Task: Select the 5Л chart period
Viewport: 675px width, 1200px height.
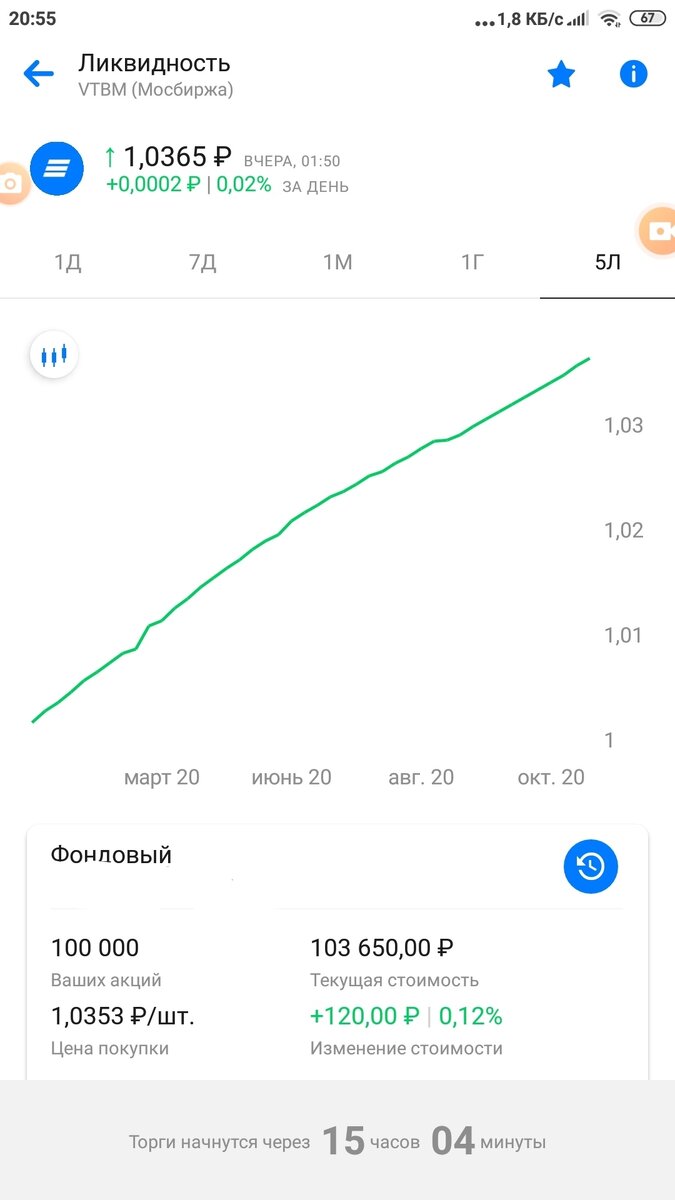Action: (x=607, y=263)
